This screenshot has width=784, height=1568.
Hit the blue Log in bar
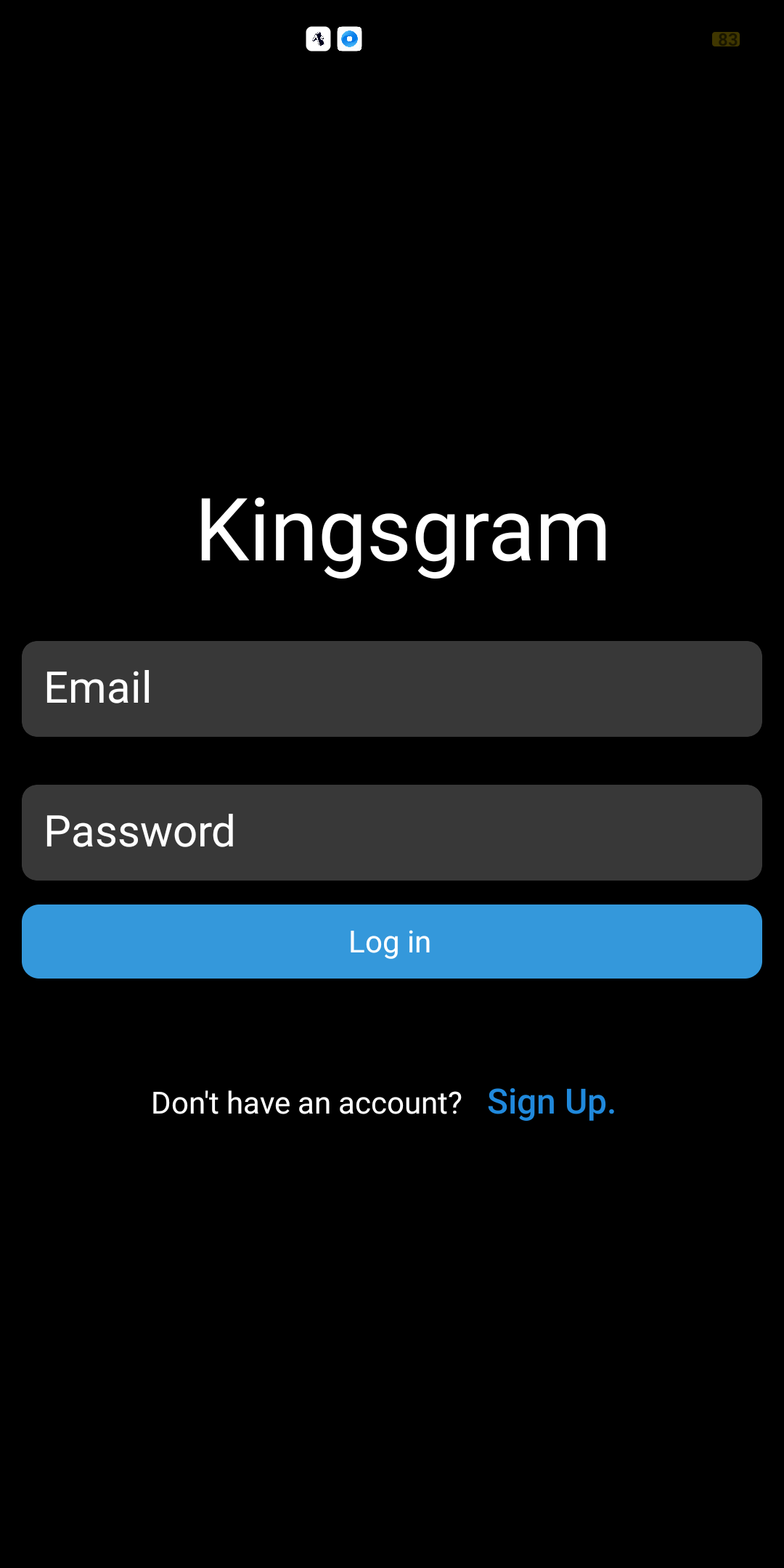[x=392, y=942]
